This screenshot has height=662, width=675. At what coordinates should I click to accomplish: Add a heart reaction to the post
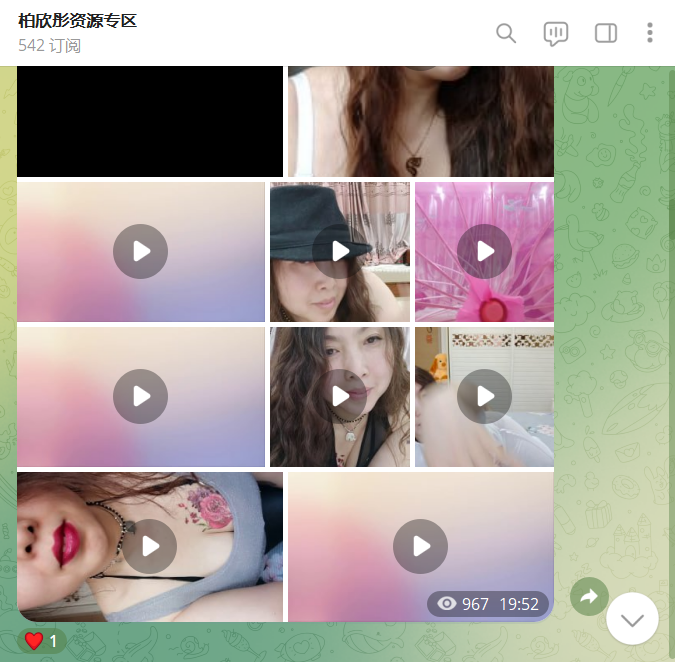click(41, 641)
